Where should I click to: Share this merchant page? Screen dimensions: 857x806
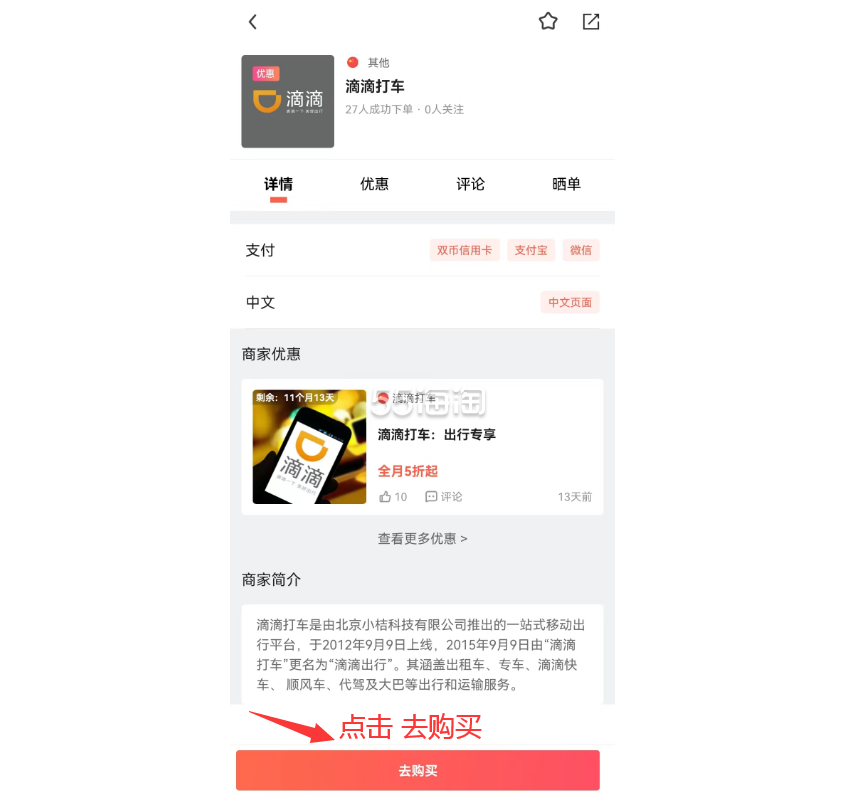[x=591, y=21]
